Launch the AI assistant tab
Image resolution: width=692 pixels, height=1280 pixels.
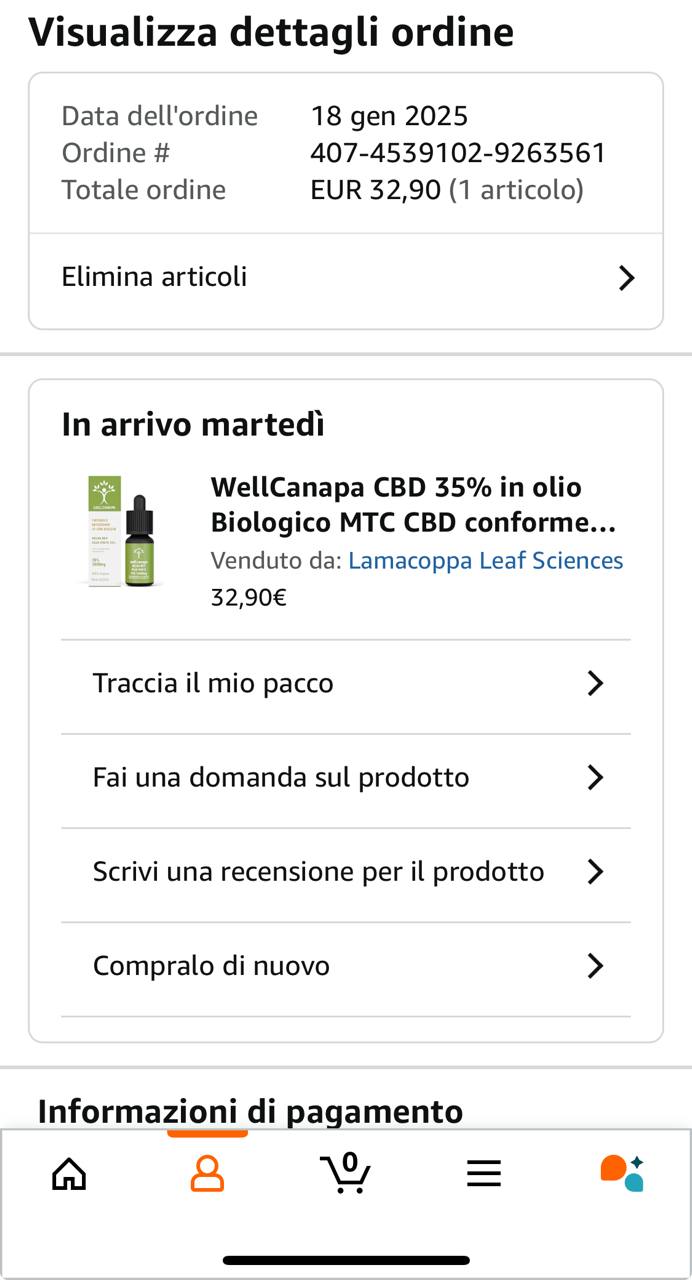621,1173
